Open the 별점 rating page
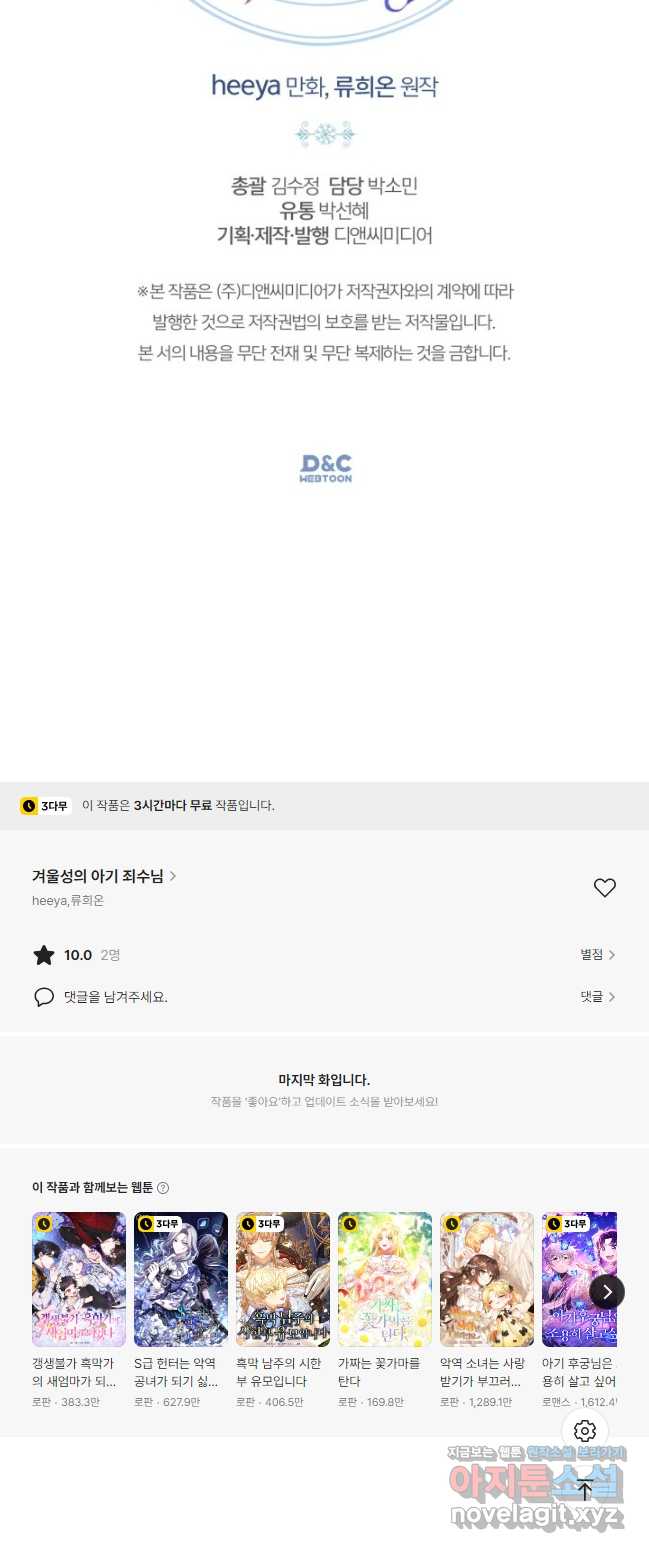649x1553 pixels. 597,955
